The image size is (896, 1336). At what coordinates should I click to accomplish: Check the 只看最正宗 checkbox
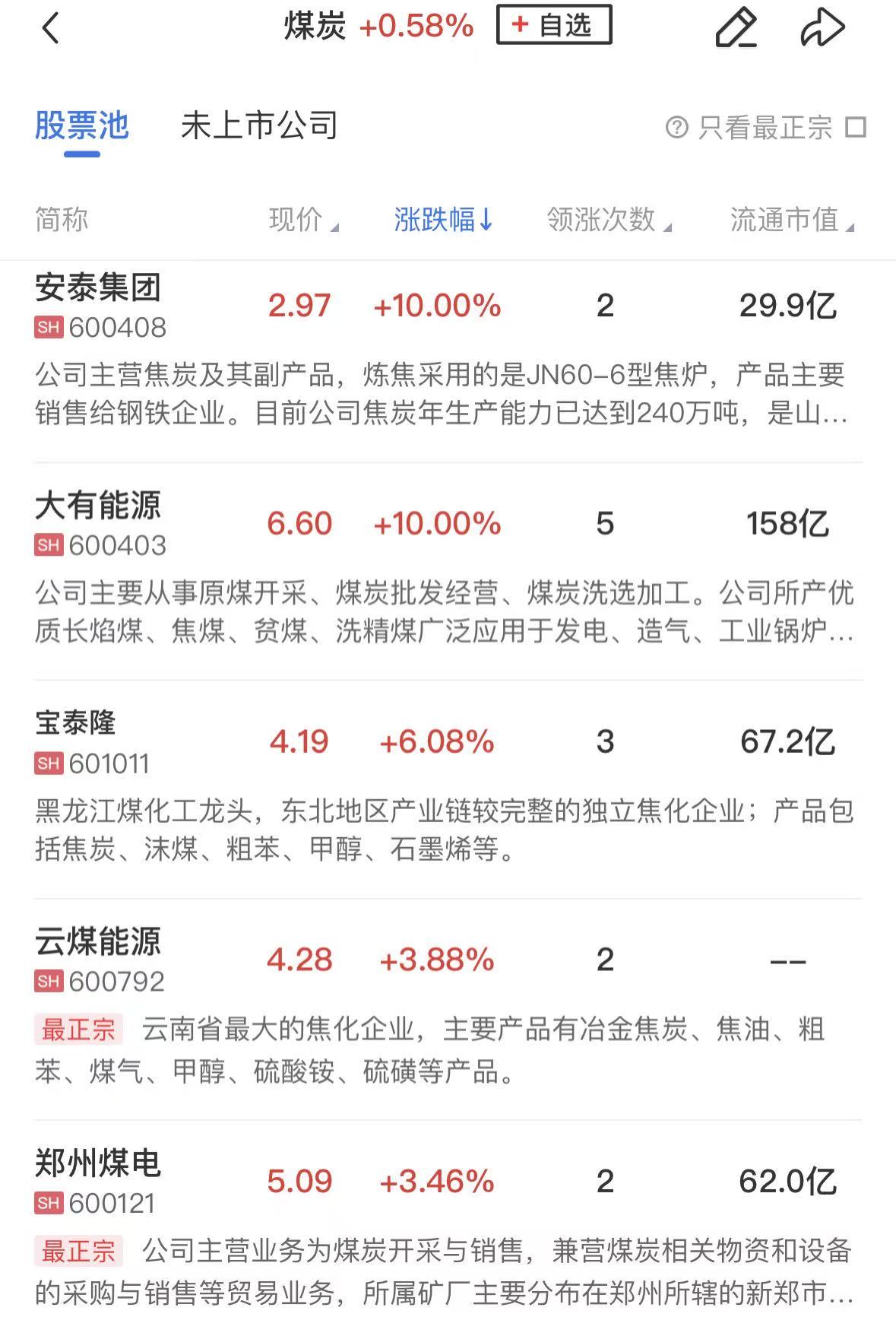pyautogui.click(x=856, y=127)
